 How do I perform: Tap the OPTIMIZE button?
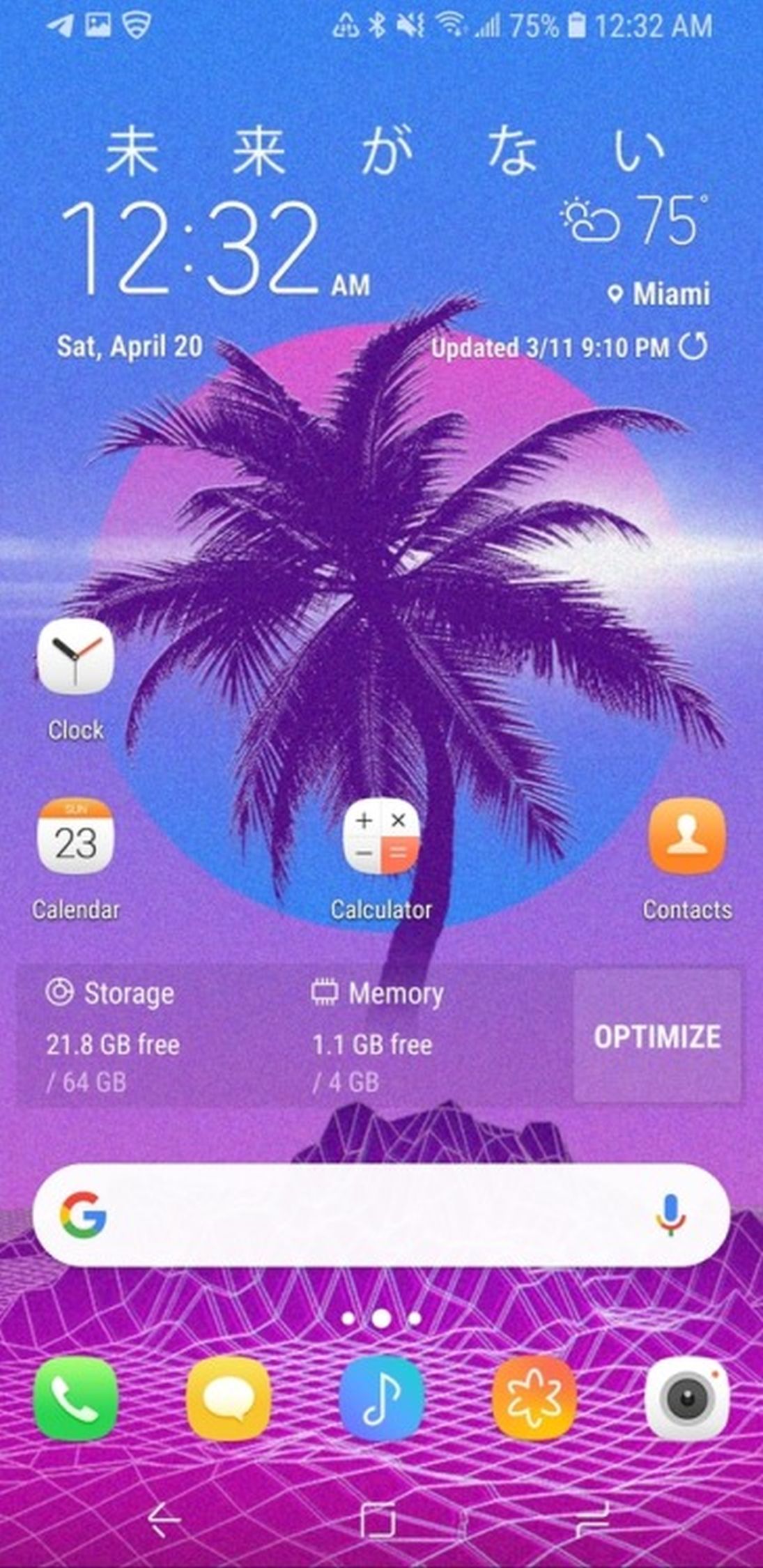[x=657, y=1036]
